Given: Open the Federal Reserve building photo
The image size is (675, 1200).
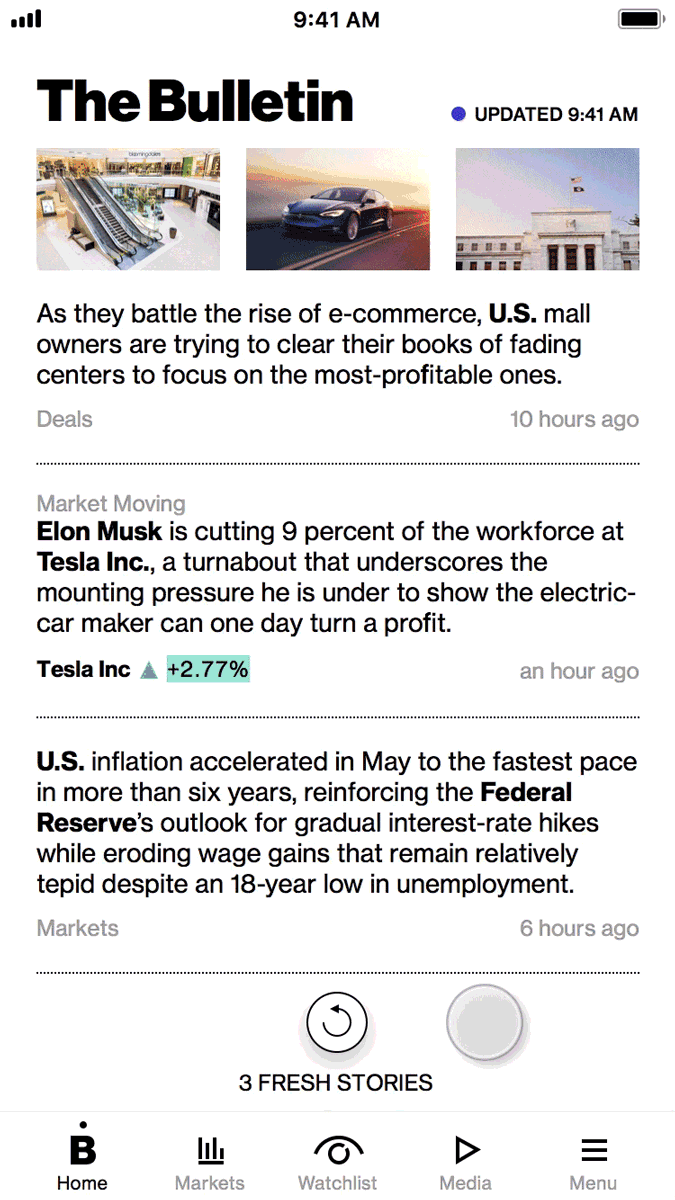Looking at the screenshot, I should [x=547, y=209].
